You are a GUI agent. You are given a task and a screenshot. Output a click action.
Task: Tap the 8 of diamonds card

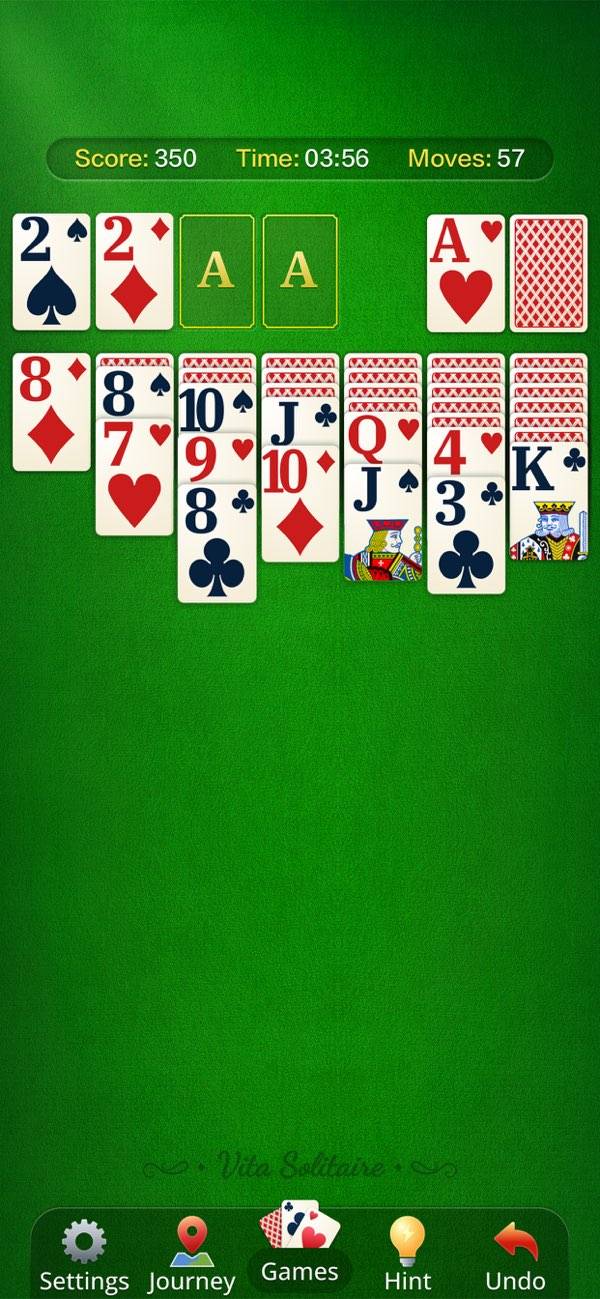pyautogui.click(x=51, y=411)
